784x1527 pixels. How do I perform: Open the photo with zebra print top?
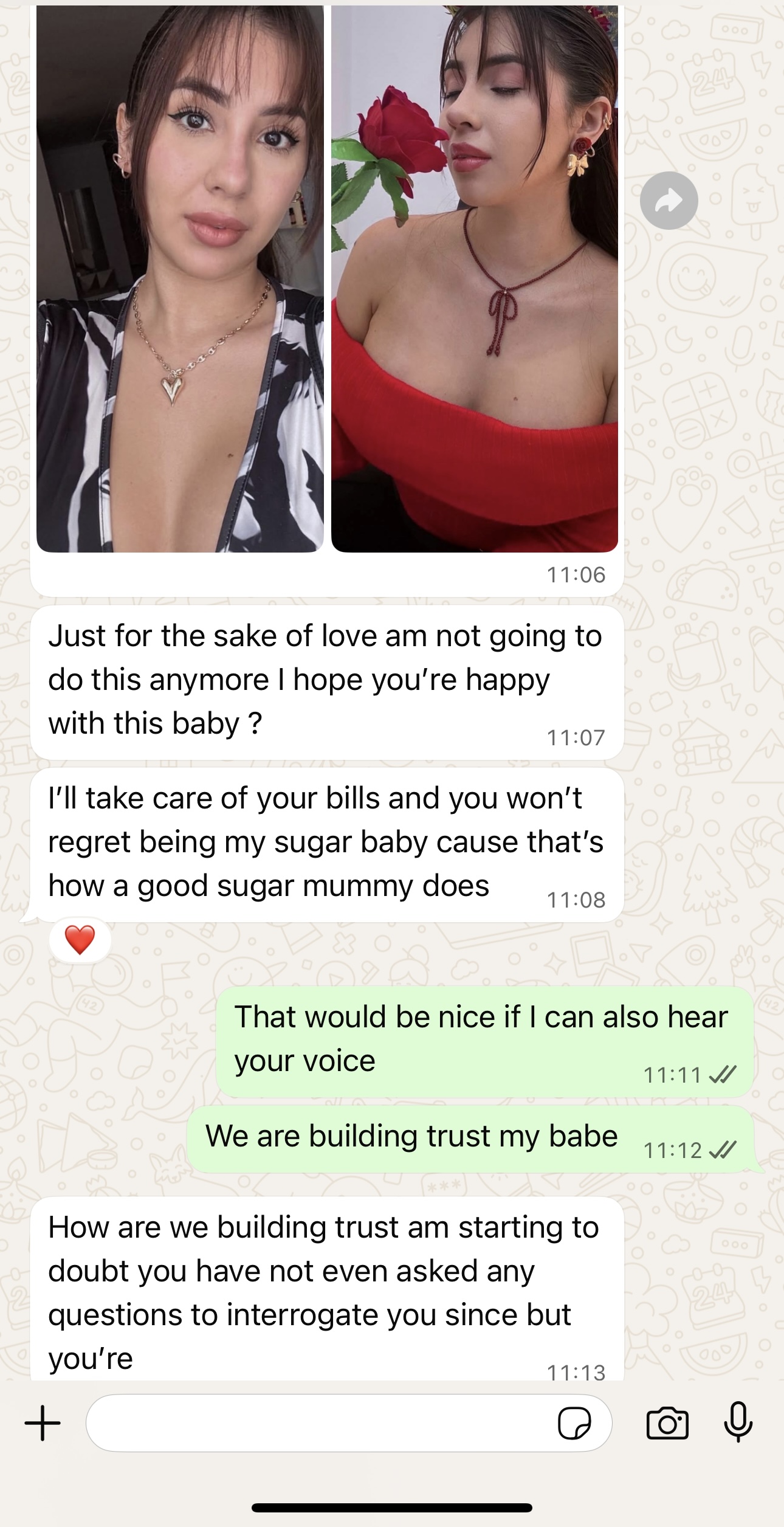180,280
